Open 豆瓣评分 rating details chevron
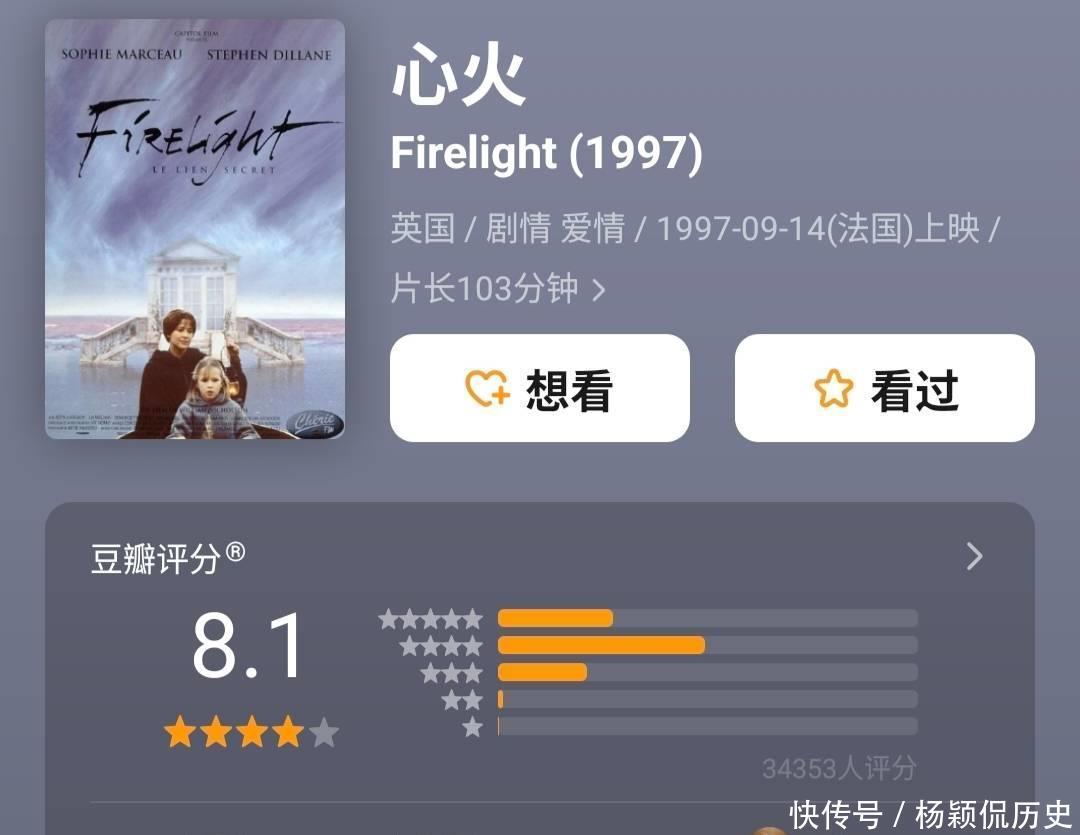1080x835 pixels. (975, 557)
